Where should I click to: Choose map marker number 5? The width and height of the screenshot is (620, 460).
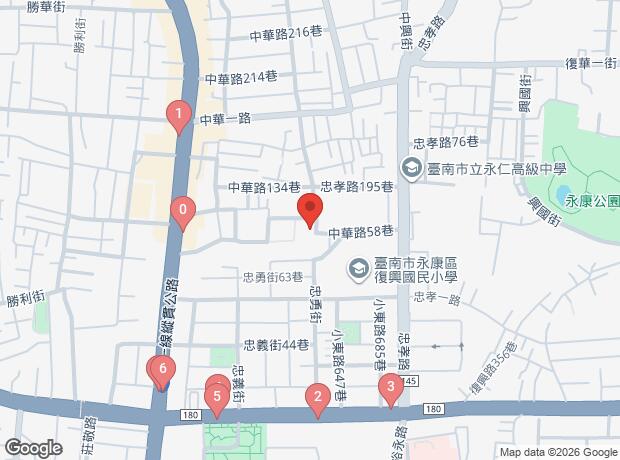[217, 396]
